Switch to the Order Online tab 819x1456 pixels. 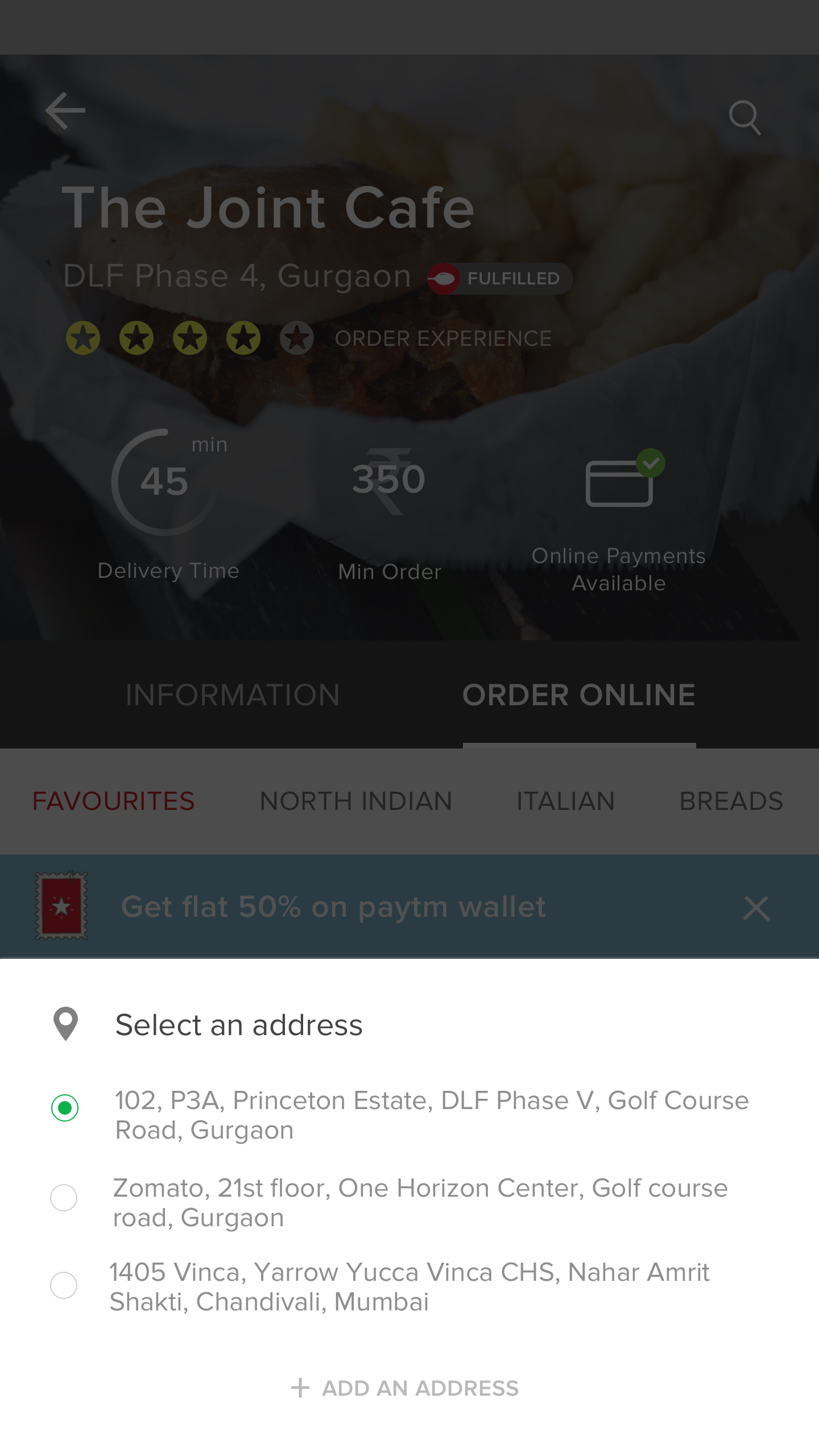(578, 695)
